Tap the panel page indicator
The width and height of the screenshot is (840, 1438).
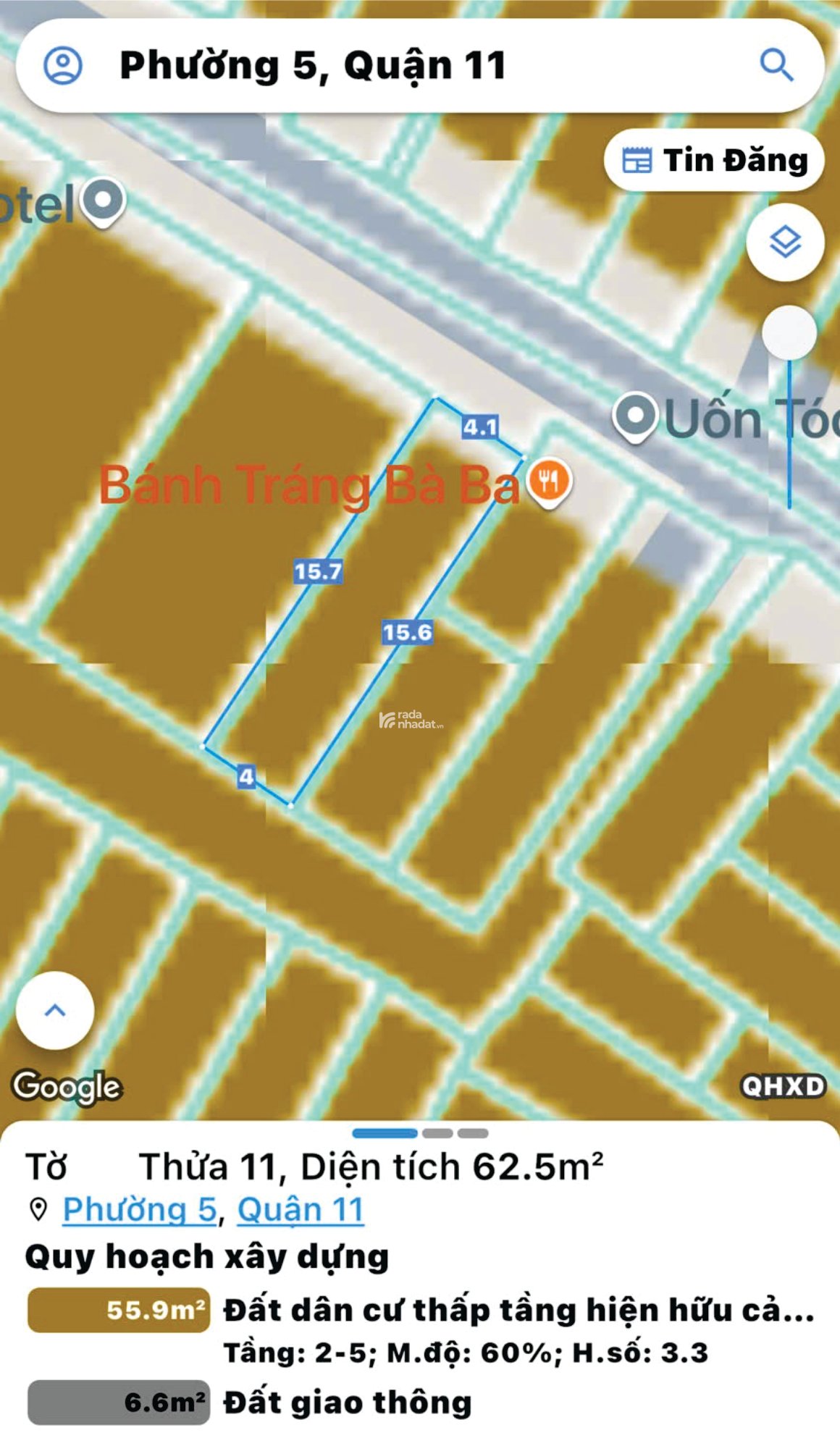420,1133
